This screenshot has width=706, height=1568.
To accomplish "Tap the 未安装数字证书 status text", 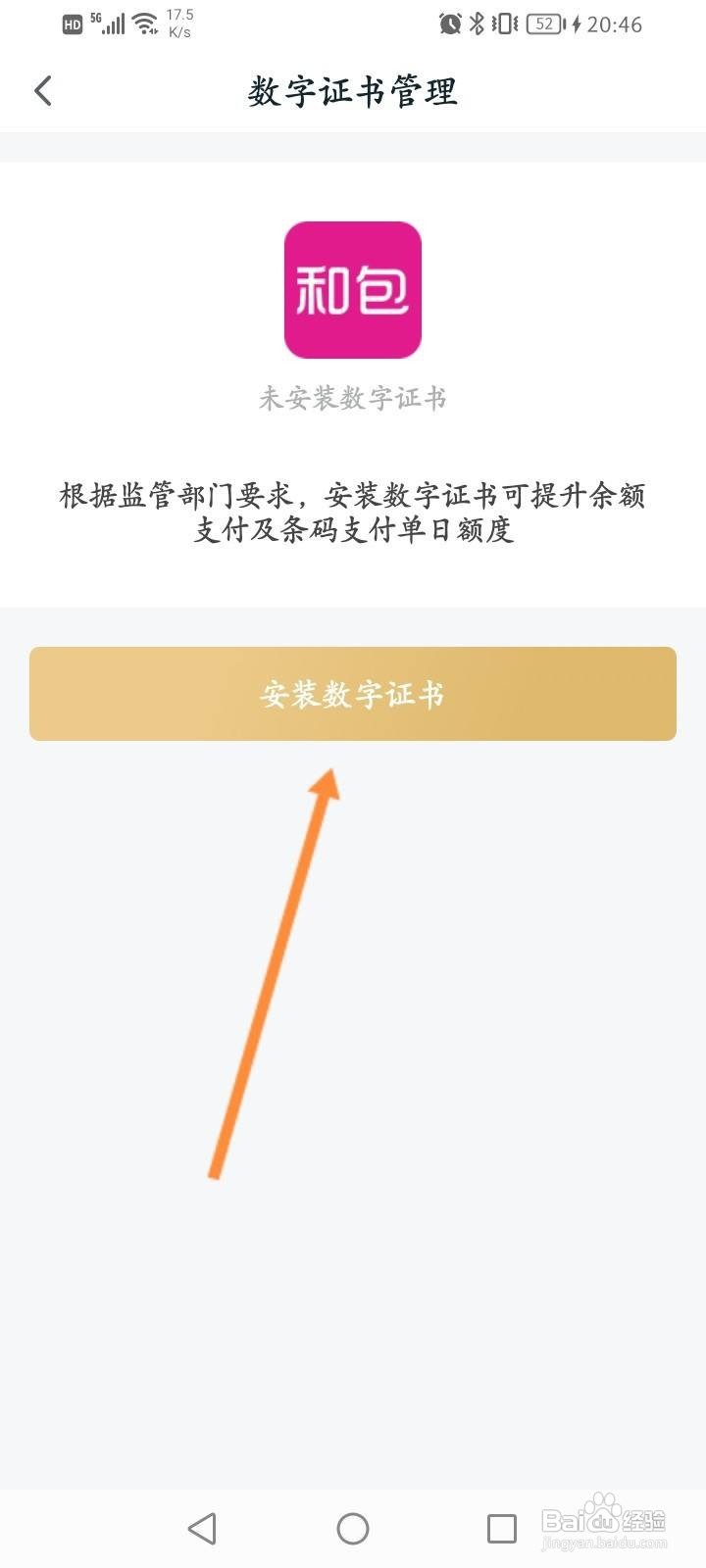I will (352, 400).
